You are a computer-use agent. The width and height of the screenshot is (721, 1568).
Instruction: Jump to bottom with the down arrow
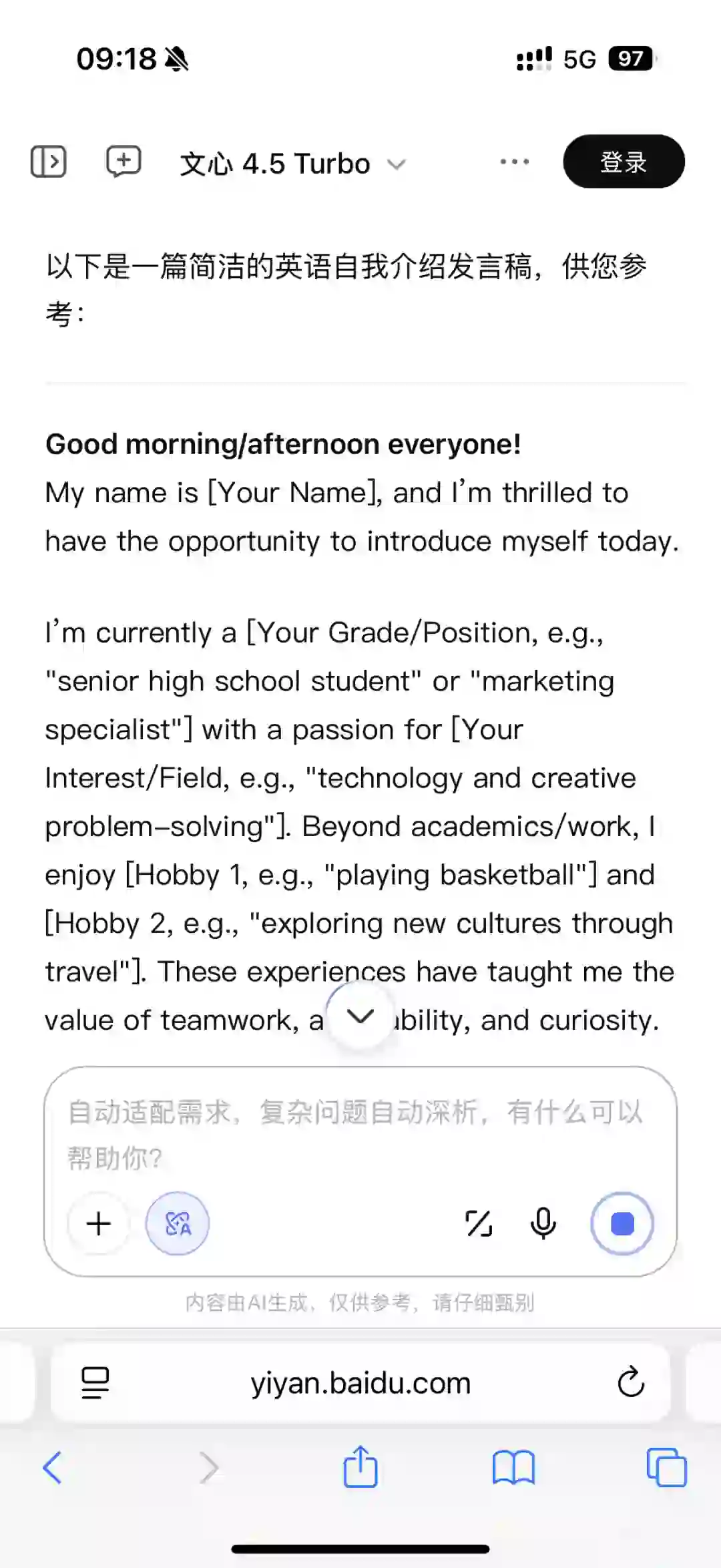point(360,1016)
